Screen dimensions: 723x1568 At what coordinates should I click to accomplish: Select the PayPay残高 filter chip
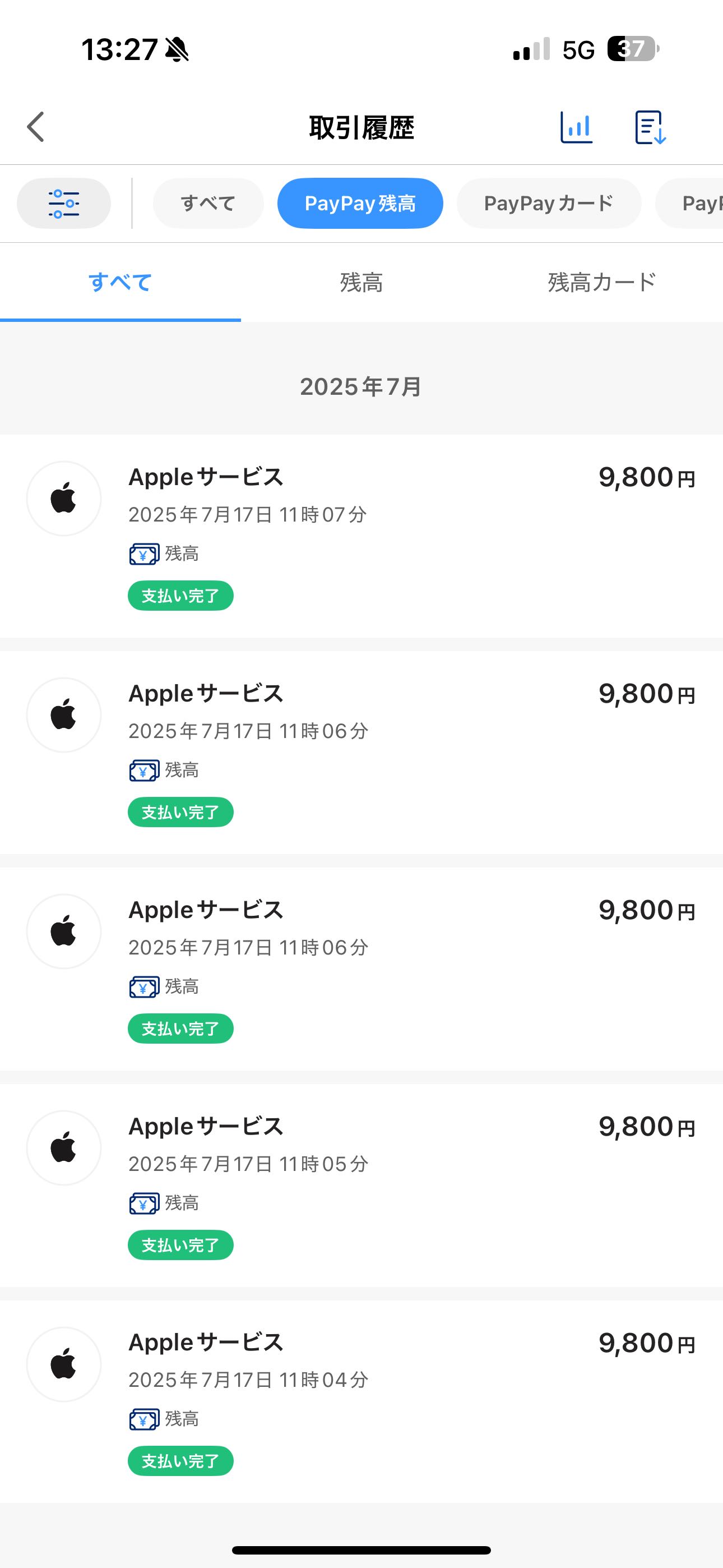[360, 204]
